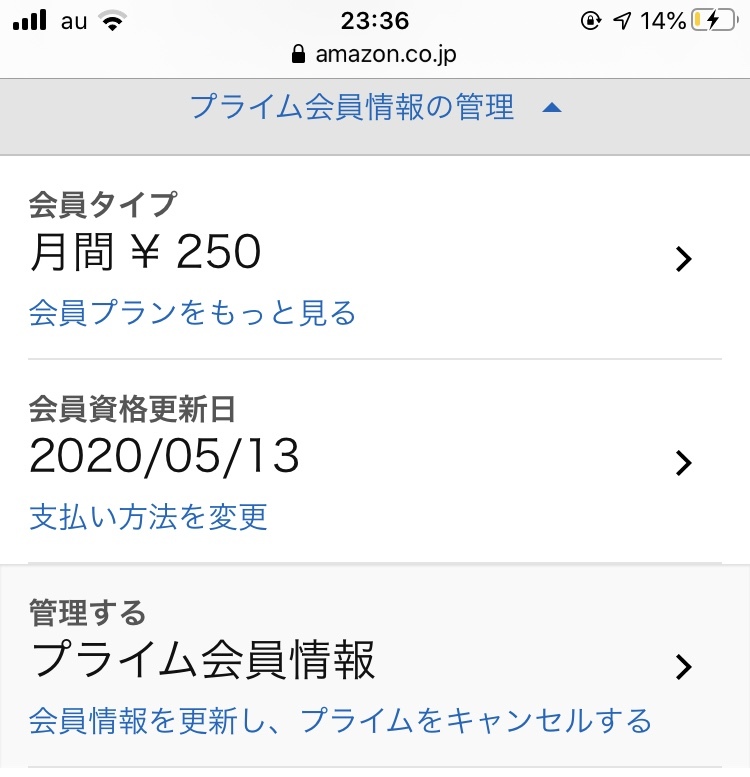Open 管理する プライム会員情報 row
Viewport: 750px width, 777px height.
point(683,666)
